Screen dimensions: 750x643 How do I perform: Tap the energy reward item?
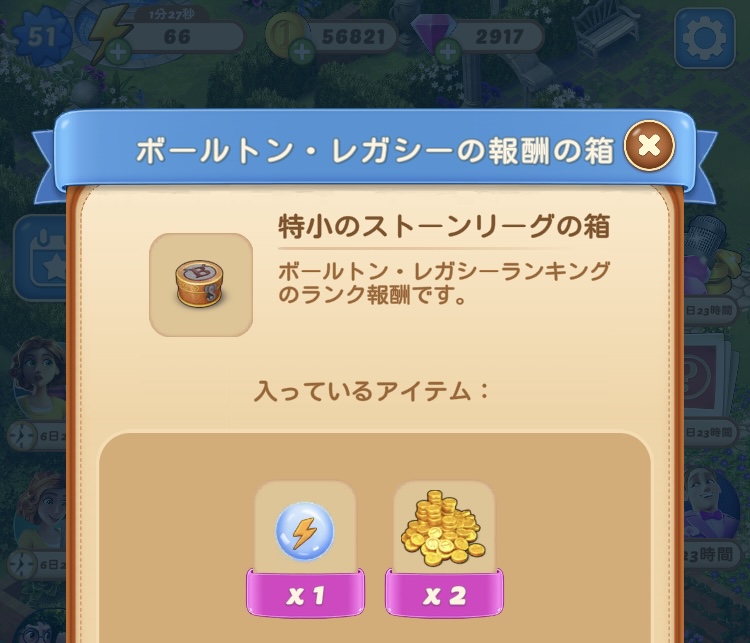[x=305, y=530]
